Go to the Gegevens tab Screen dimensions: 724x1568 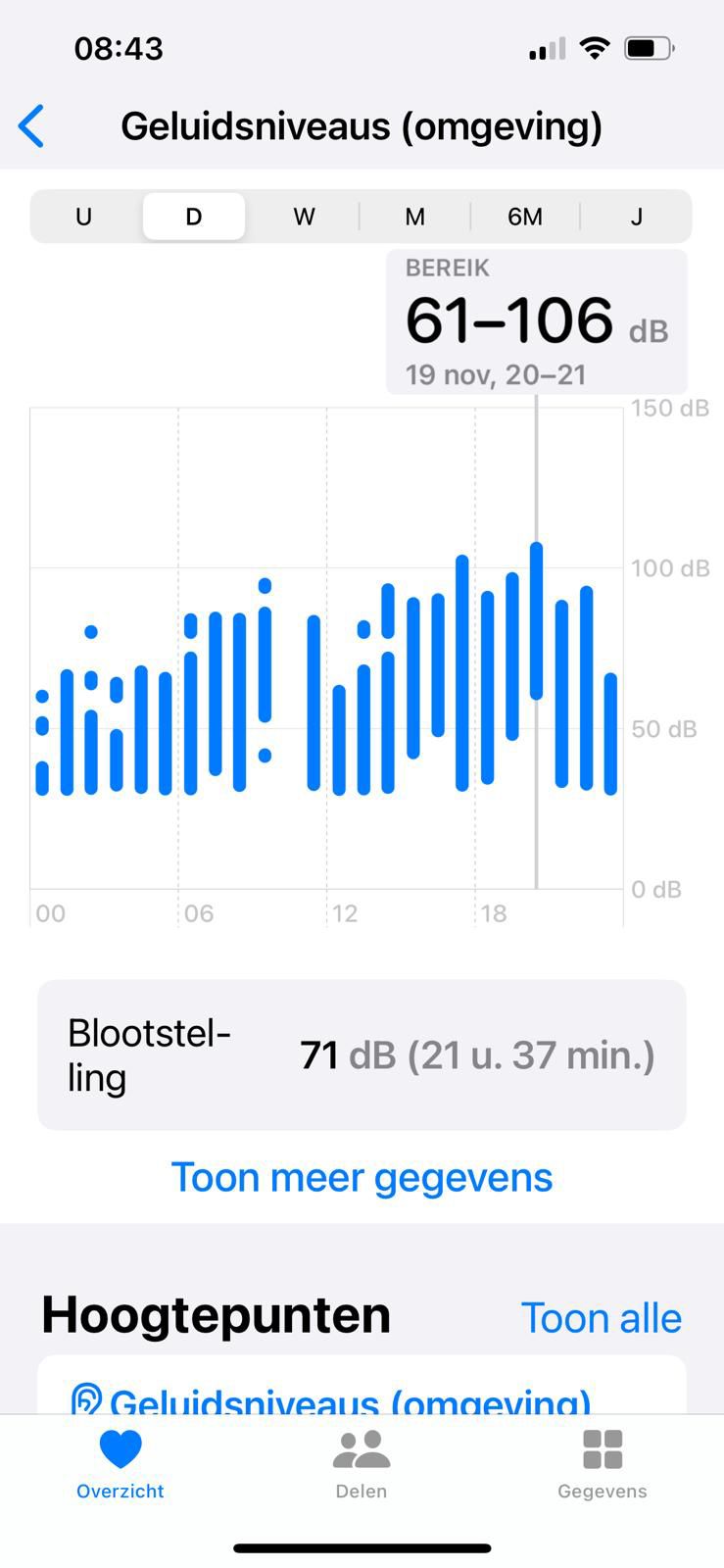coord(603,1463)
